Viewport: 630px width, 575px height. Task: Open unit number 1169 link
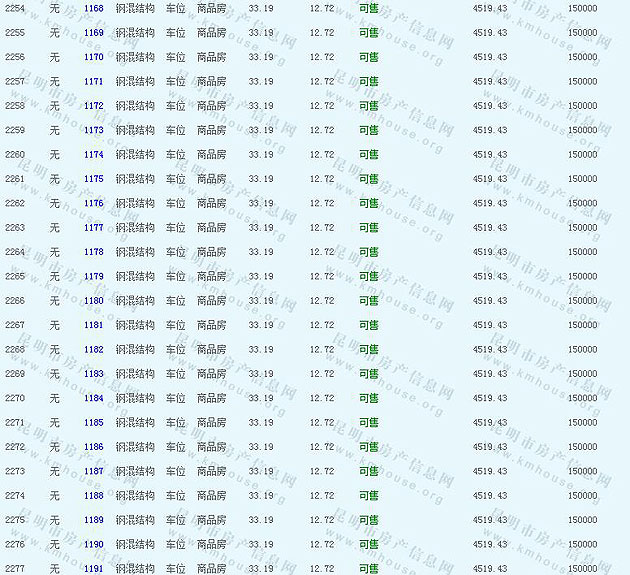[93, 32]
